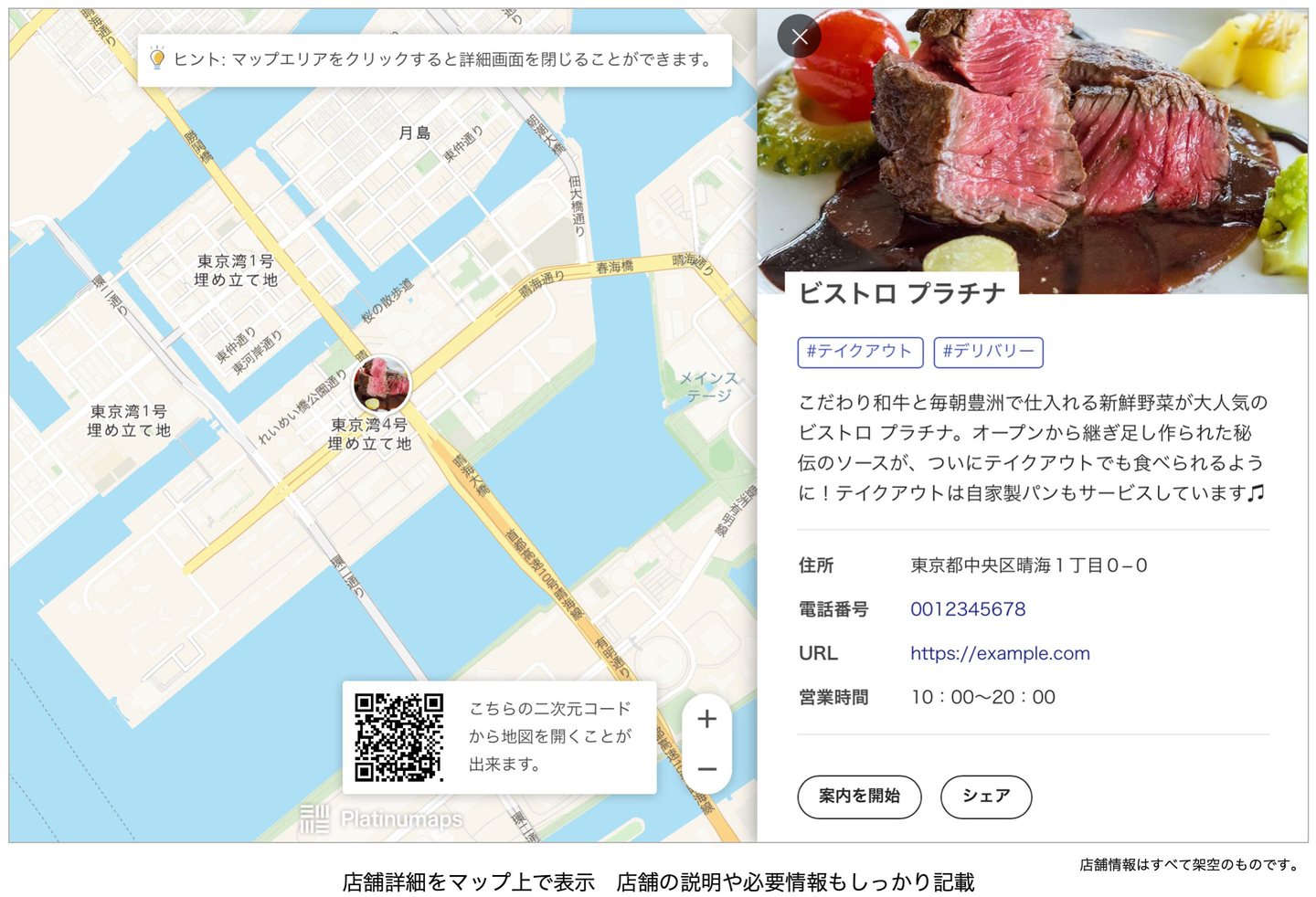Tap the 案内を開始 button

858,797
